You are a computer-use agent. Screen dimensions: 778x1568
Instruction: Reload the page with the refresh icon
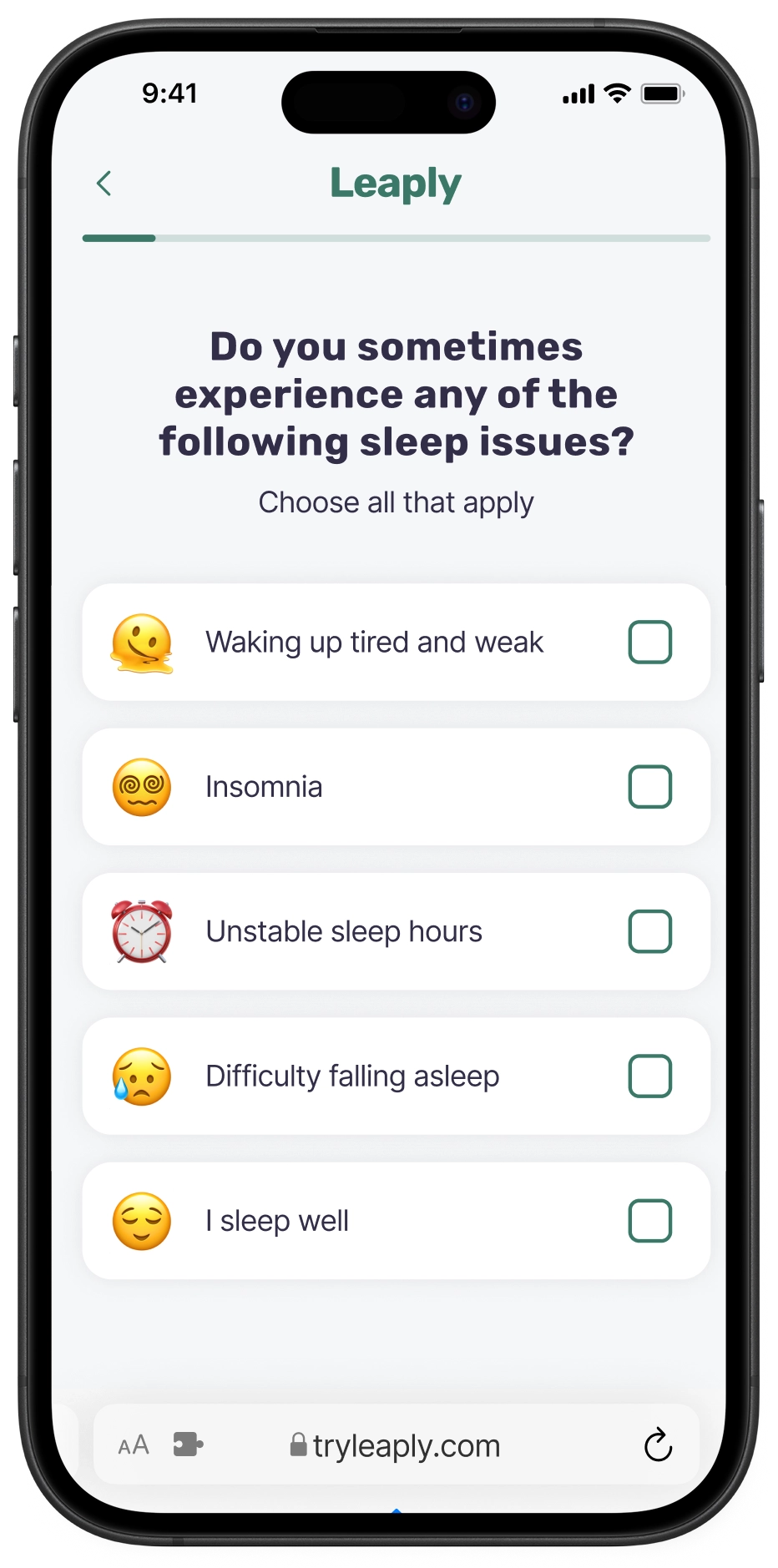pyautogui.click(x=658, y=1445)
